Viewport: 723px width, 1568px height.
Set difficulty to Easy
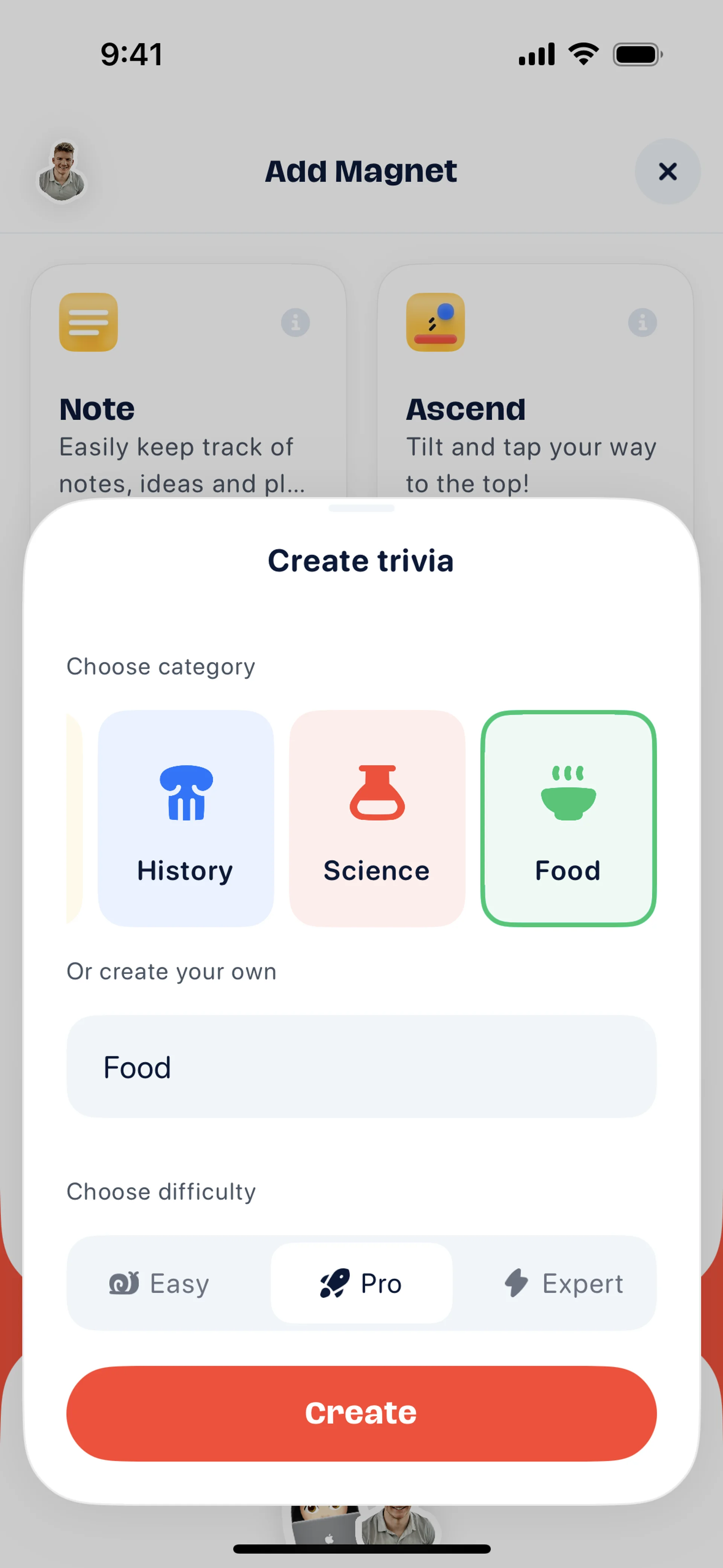point(160,1283)
